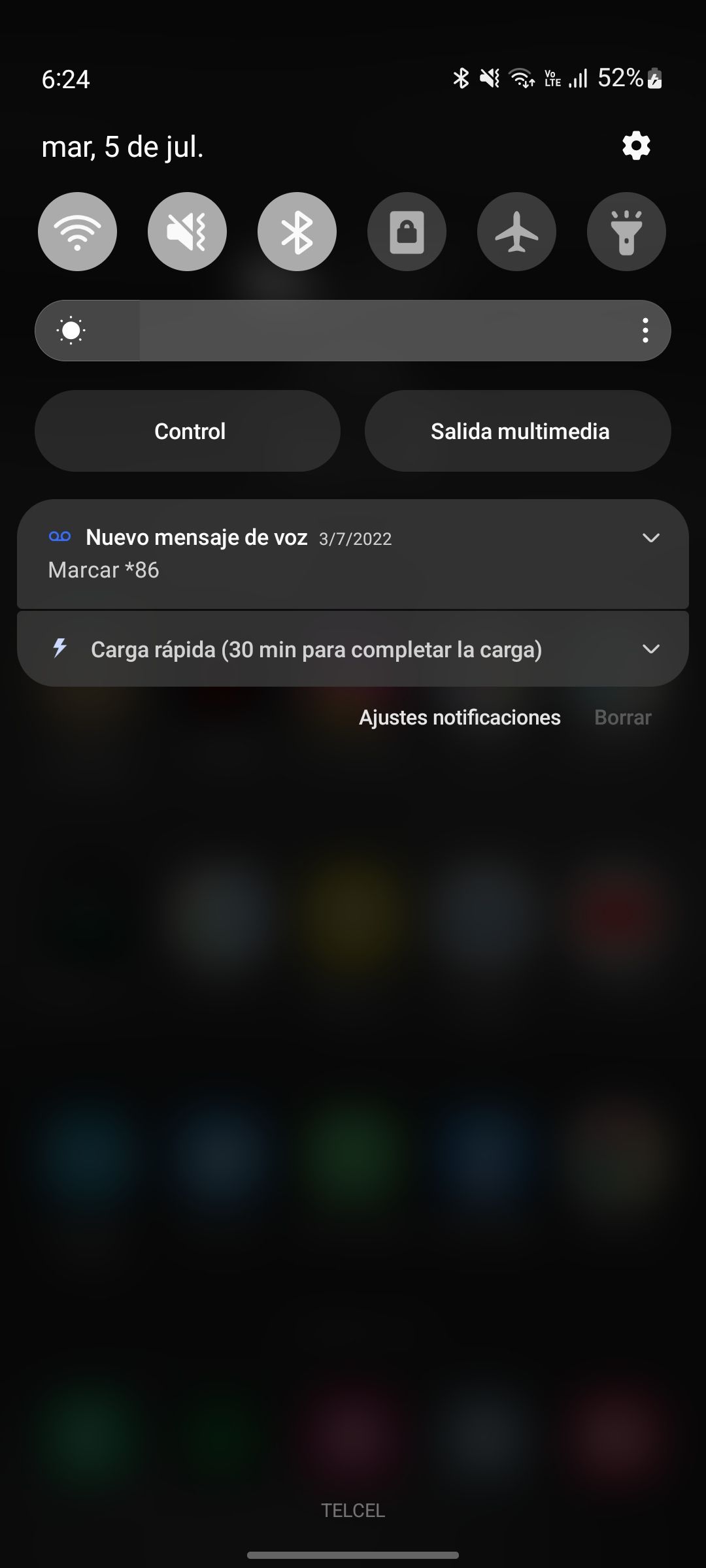Expand the voicemail notification chevron

(650, 538)
